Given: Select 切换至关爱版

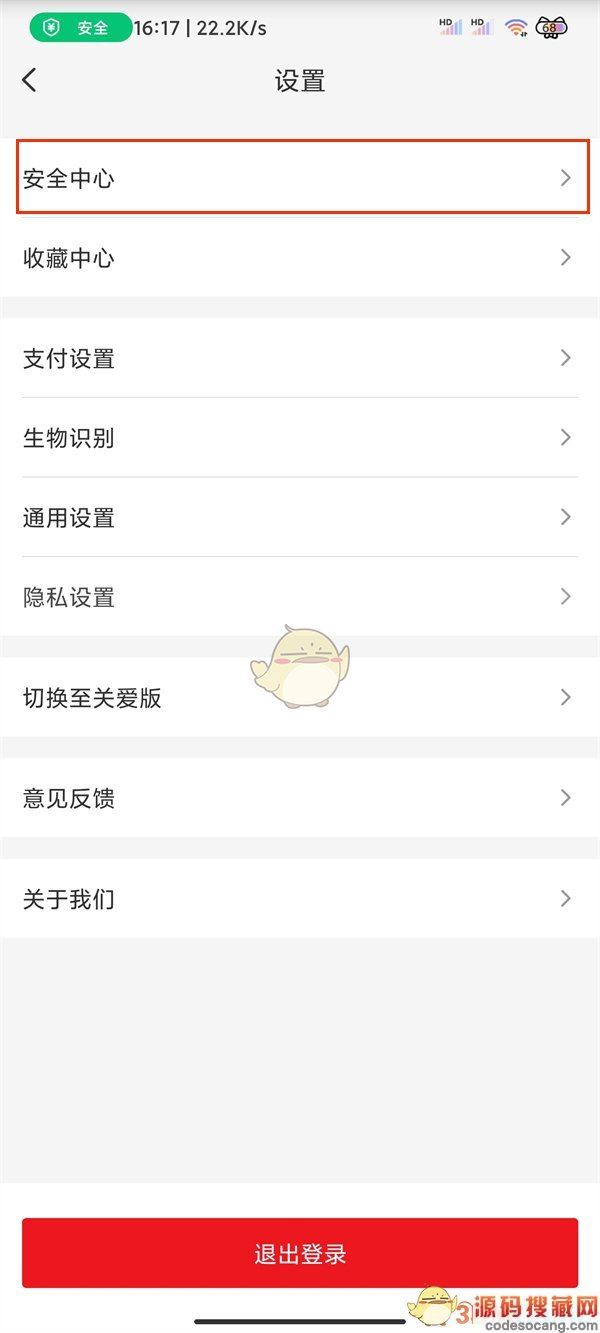Looking at the screenshot, I should [x=300, y=697].
